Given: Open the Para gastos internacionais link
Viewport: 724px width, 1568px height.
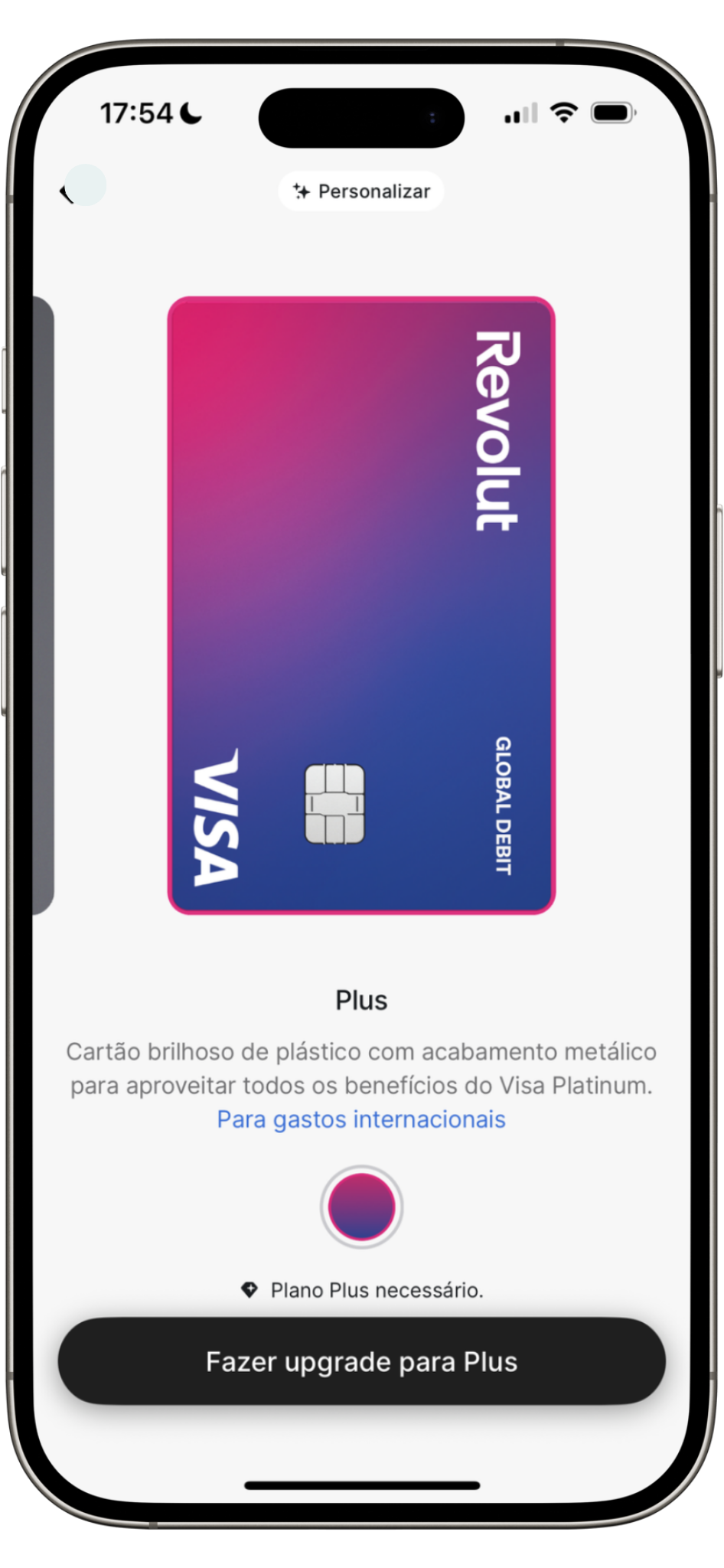Looking at the screenshot, I should 361,1119.
